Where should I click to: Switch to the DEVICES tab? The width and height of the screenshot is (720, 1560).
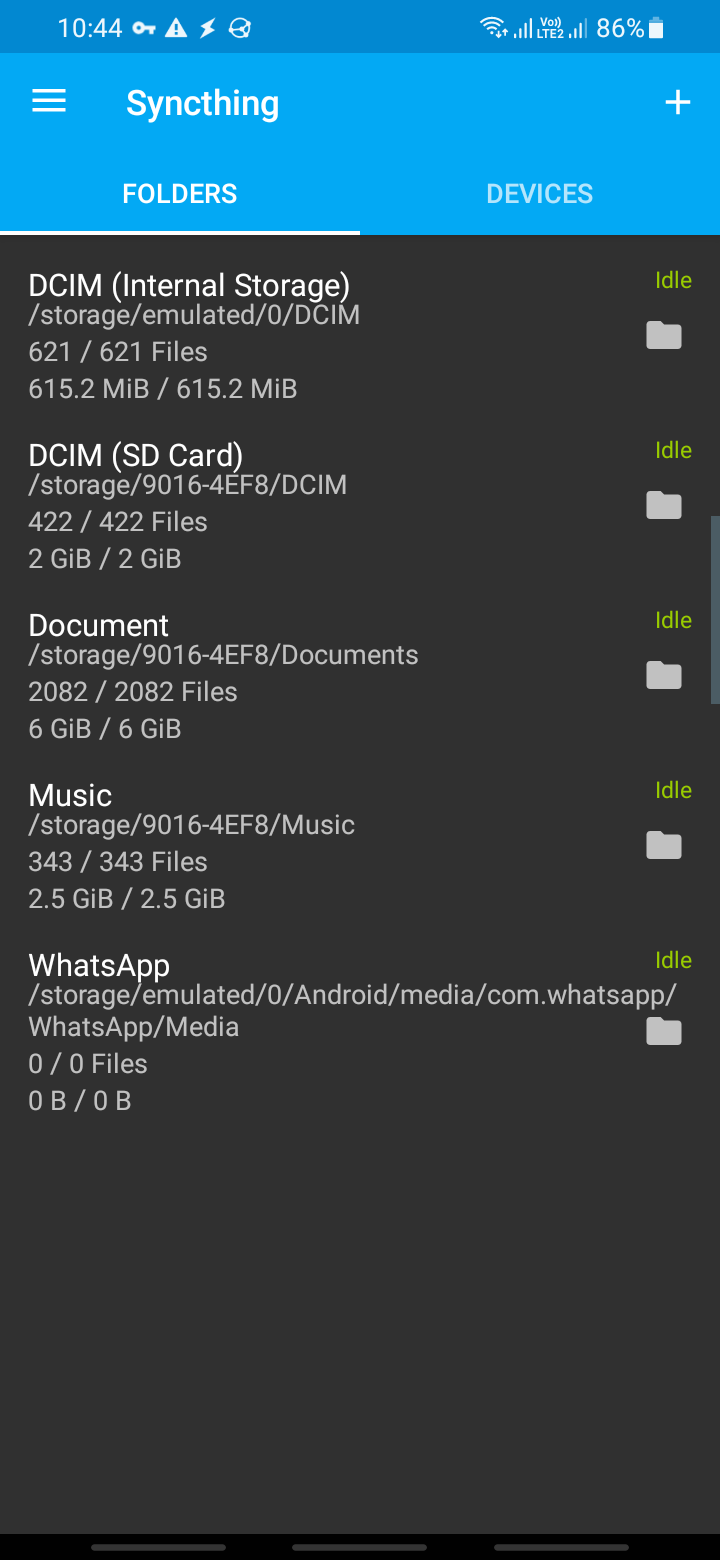coord(539,193)
